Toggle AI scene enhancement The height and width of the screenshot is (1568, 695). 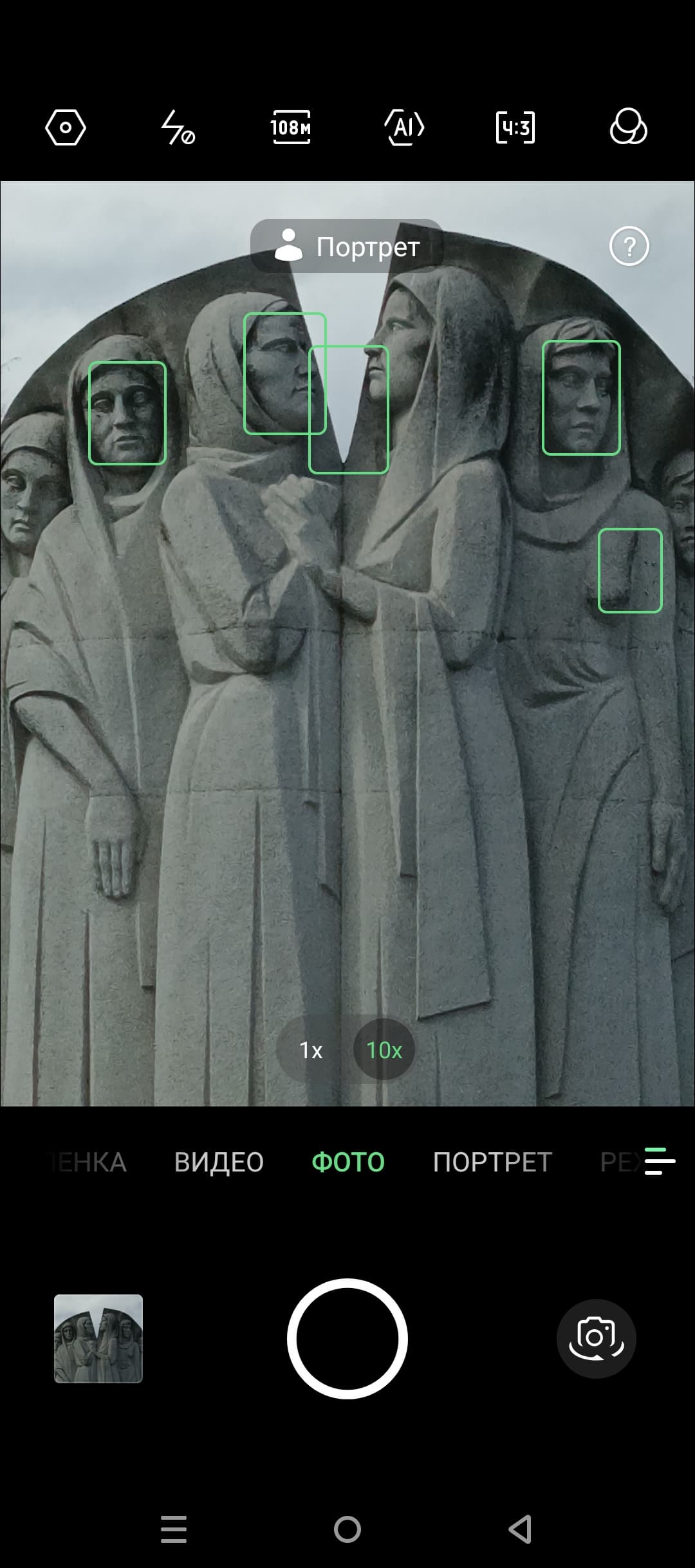(404, 127)
